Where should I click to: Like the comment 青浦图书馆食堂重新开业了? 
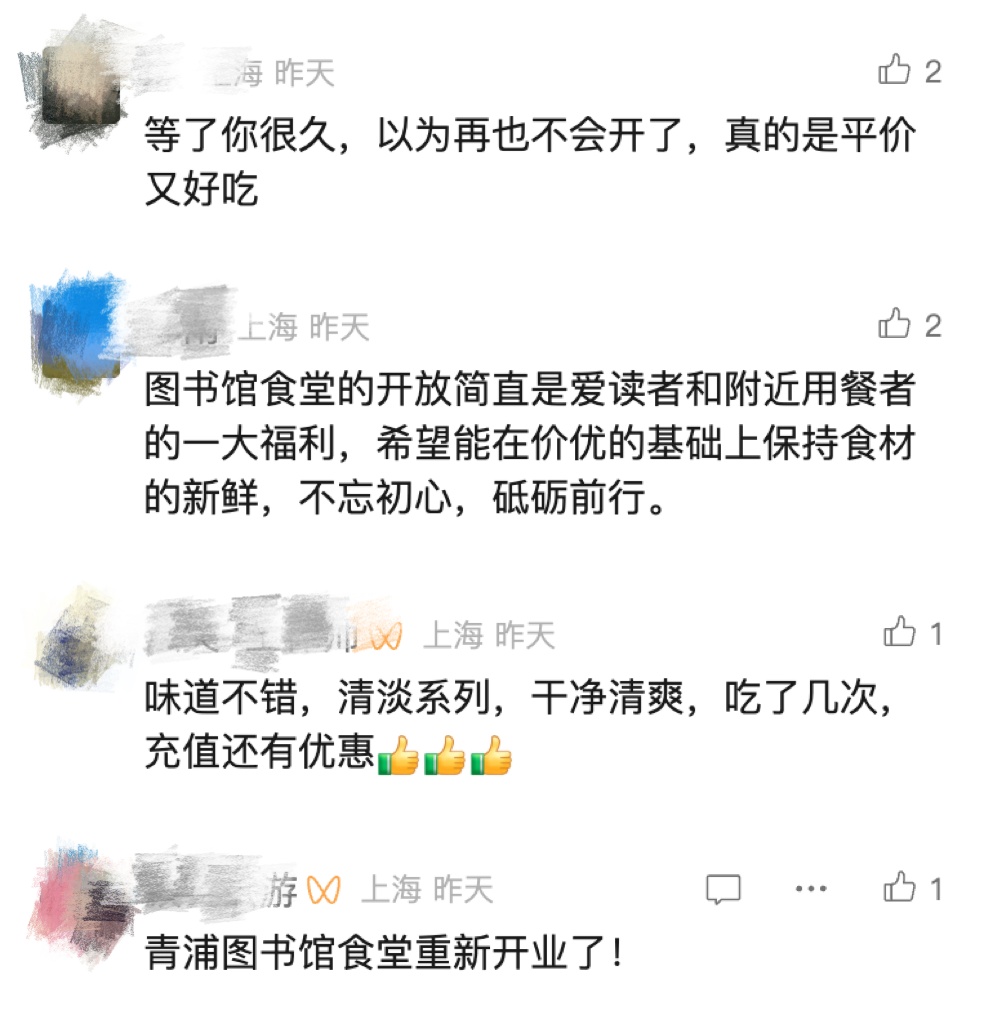[900, 888]
